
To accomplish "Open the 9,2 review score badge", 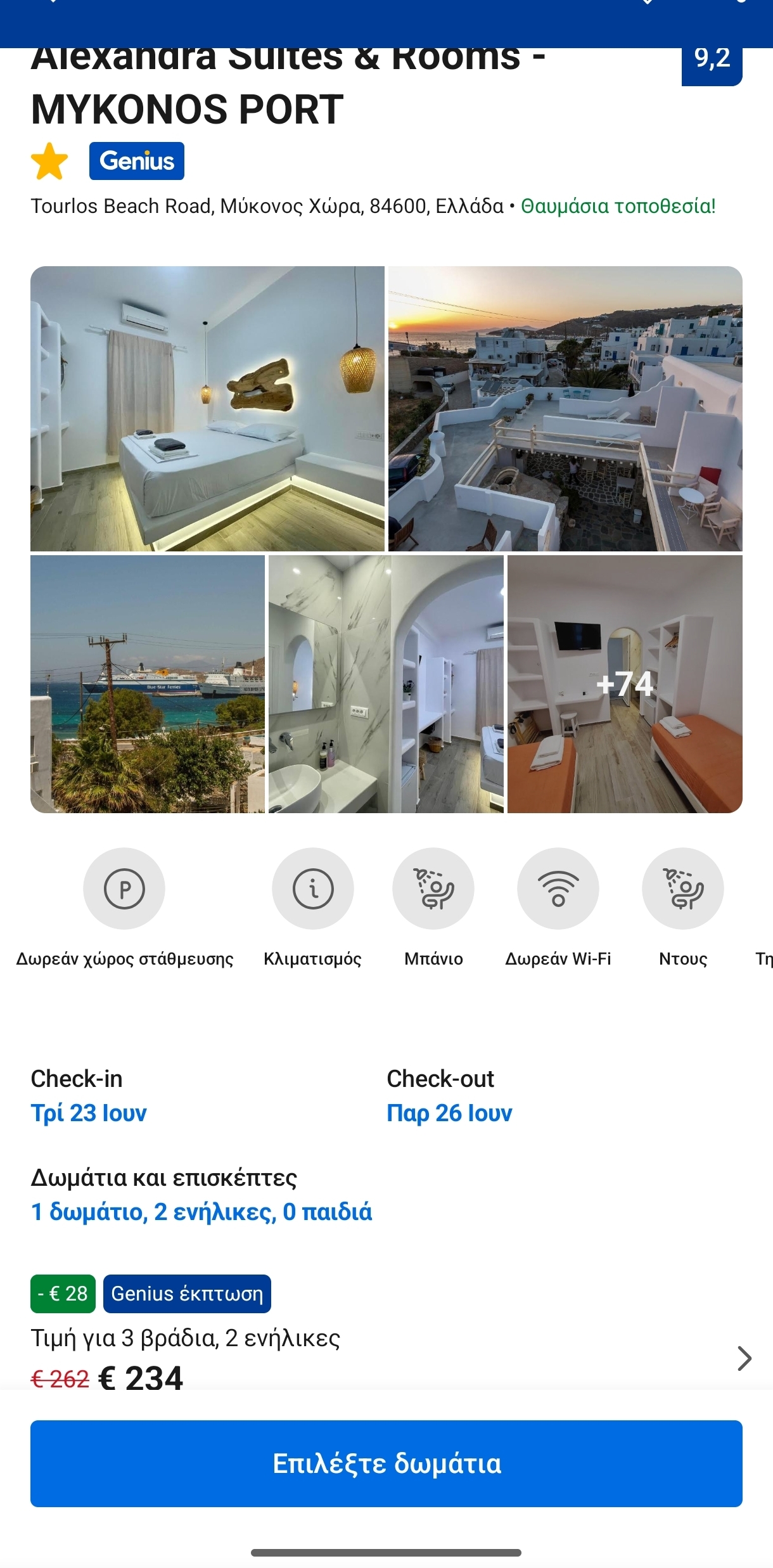I will 712,62.
